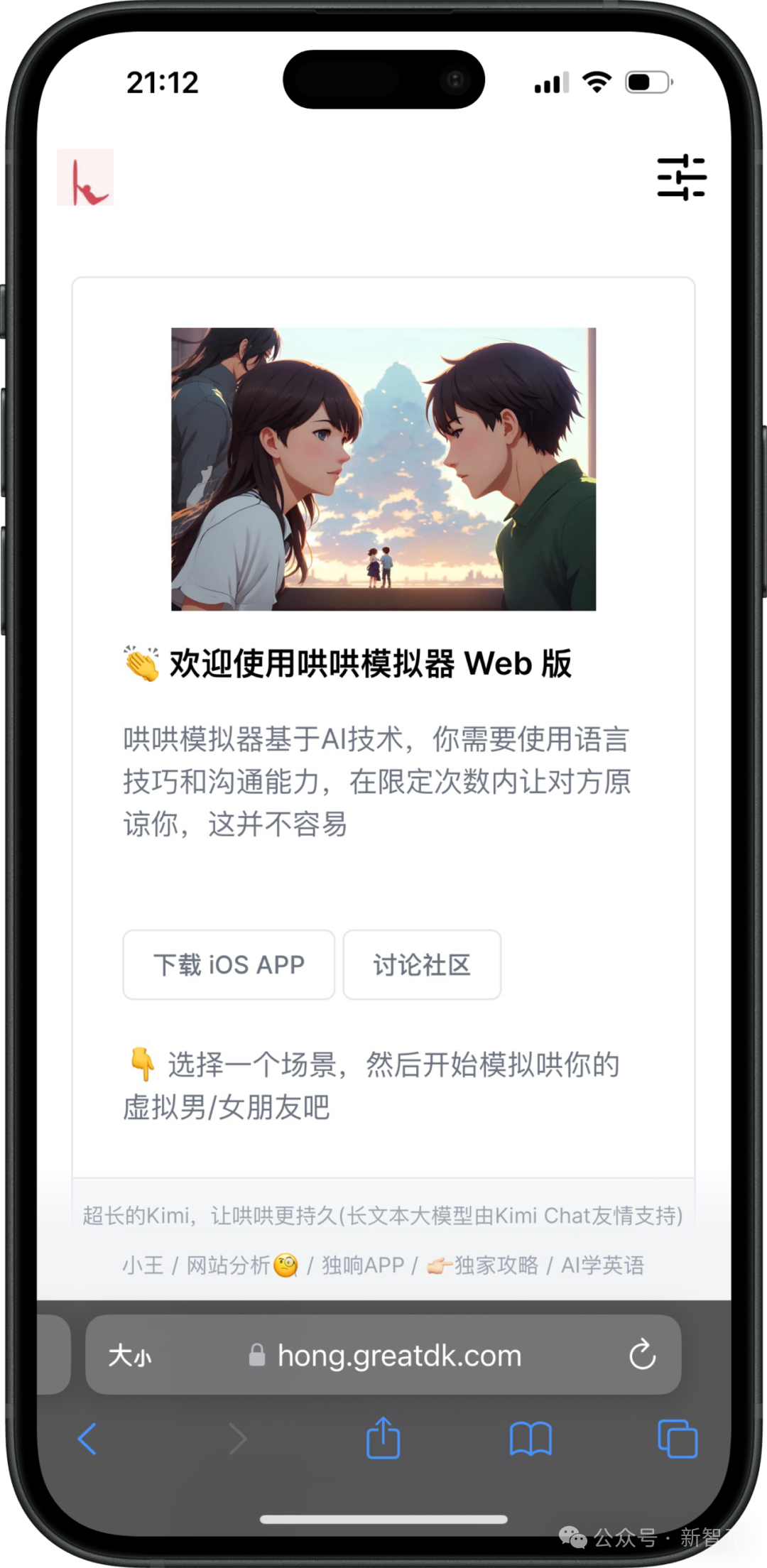Open the 小王 footer link

tap(143, 1265)
